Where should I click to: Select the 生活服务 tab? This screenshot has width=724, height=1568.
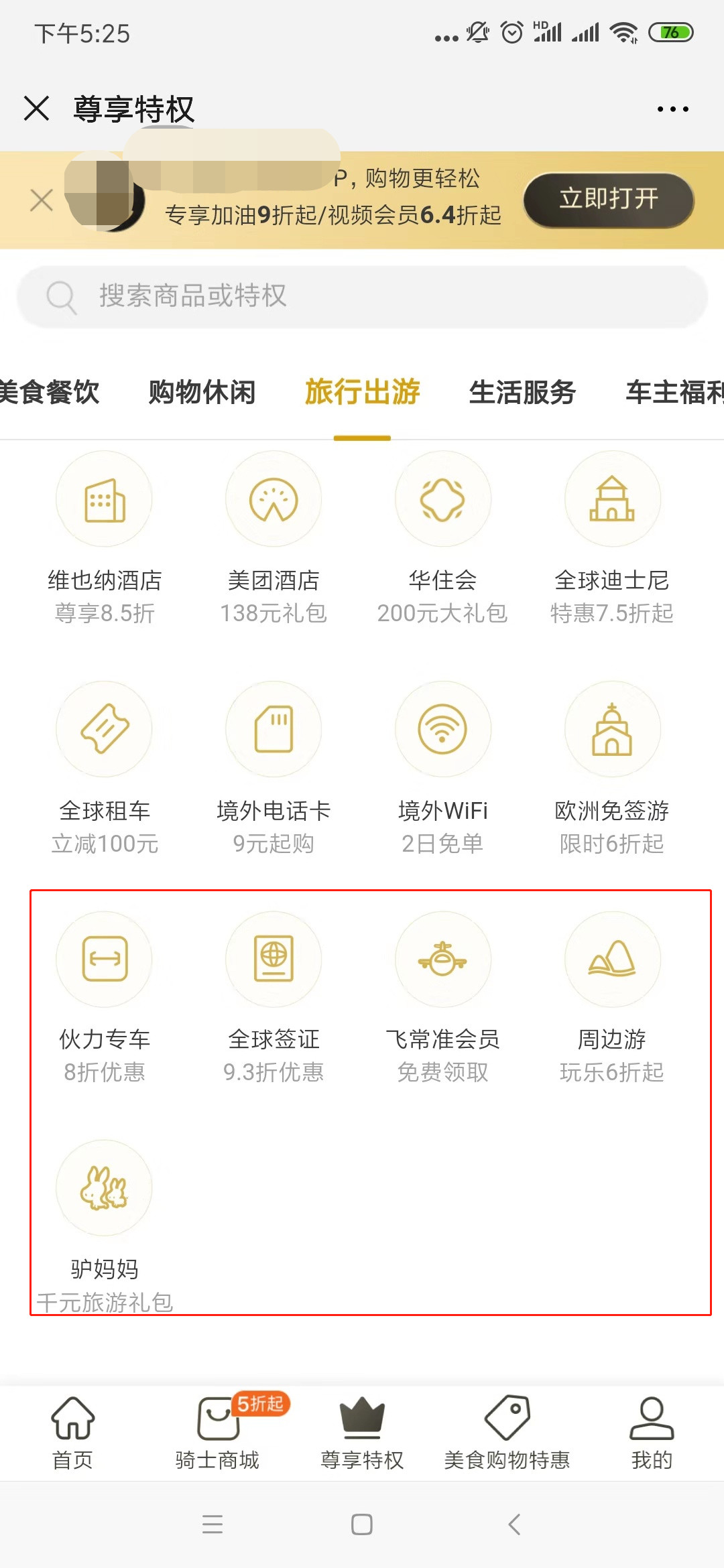[x=522, y=393]
